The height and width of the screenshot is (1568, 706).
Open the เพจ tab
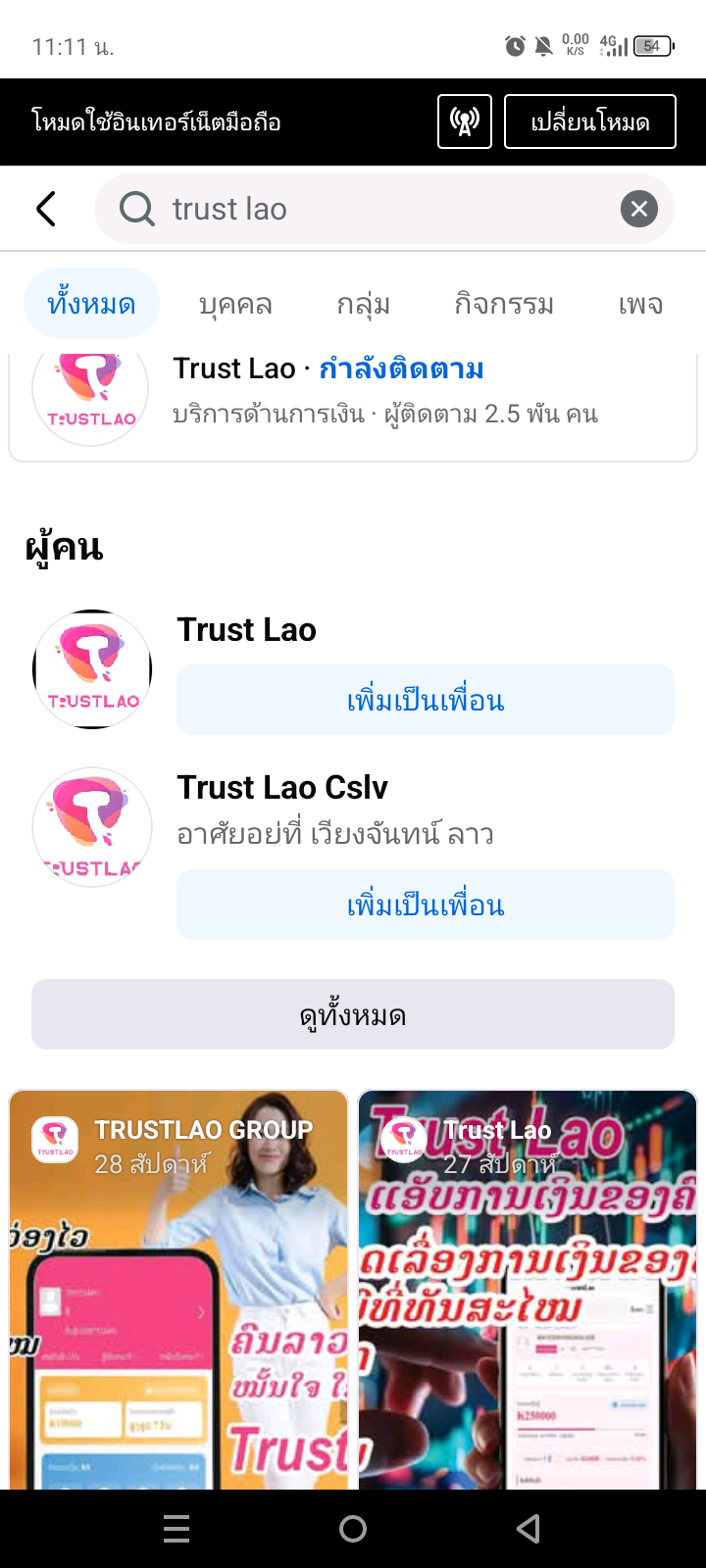(x=640, y=304)
